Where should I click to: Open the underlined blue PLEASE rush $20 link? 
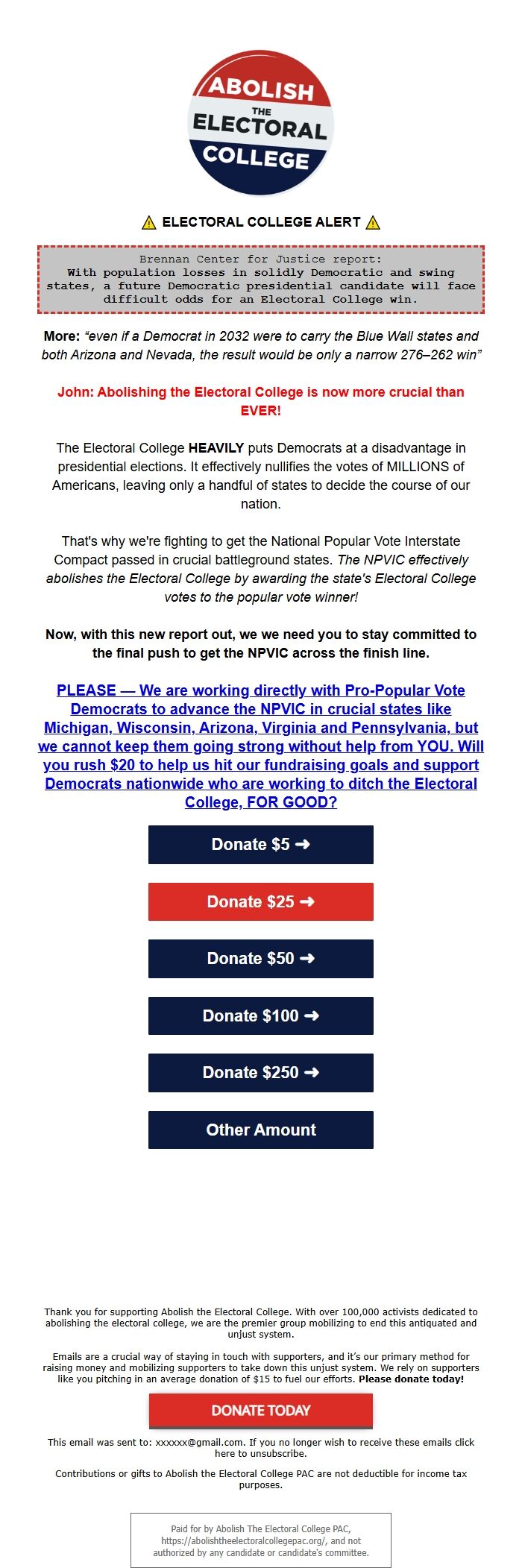(x=260, y=746)
